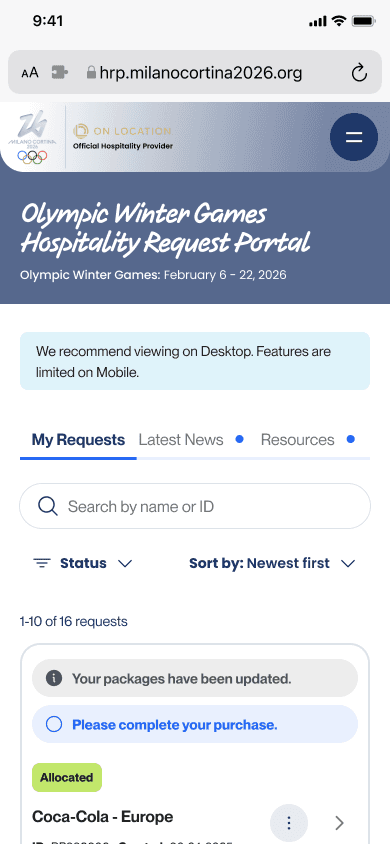Open the browser text size AA menu

[30, 73]
